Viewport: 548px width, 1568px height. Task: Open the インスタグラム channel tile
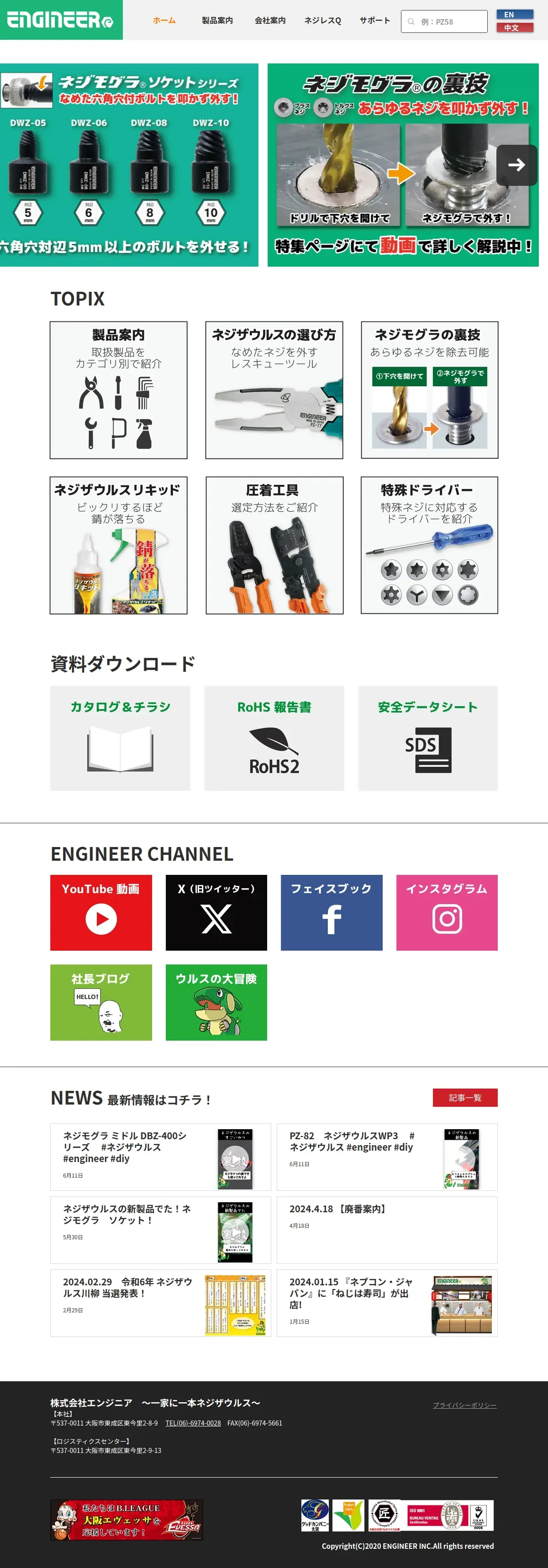pos(446,912)
